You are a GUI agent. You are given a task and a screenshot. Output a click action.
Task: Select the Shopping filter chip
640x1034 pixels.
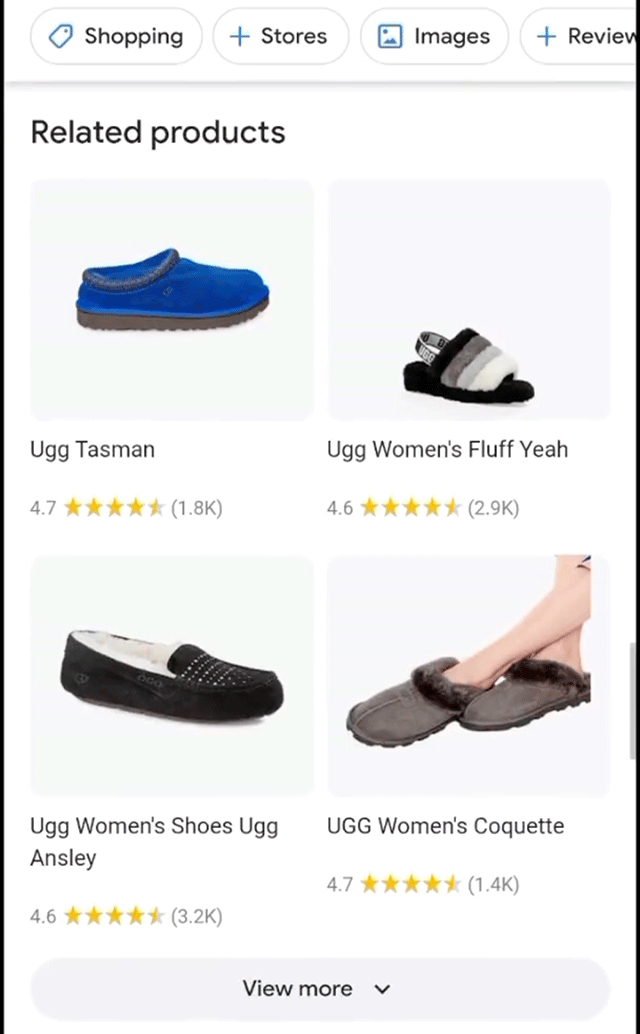116,36
